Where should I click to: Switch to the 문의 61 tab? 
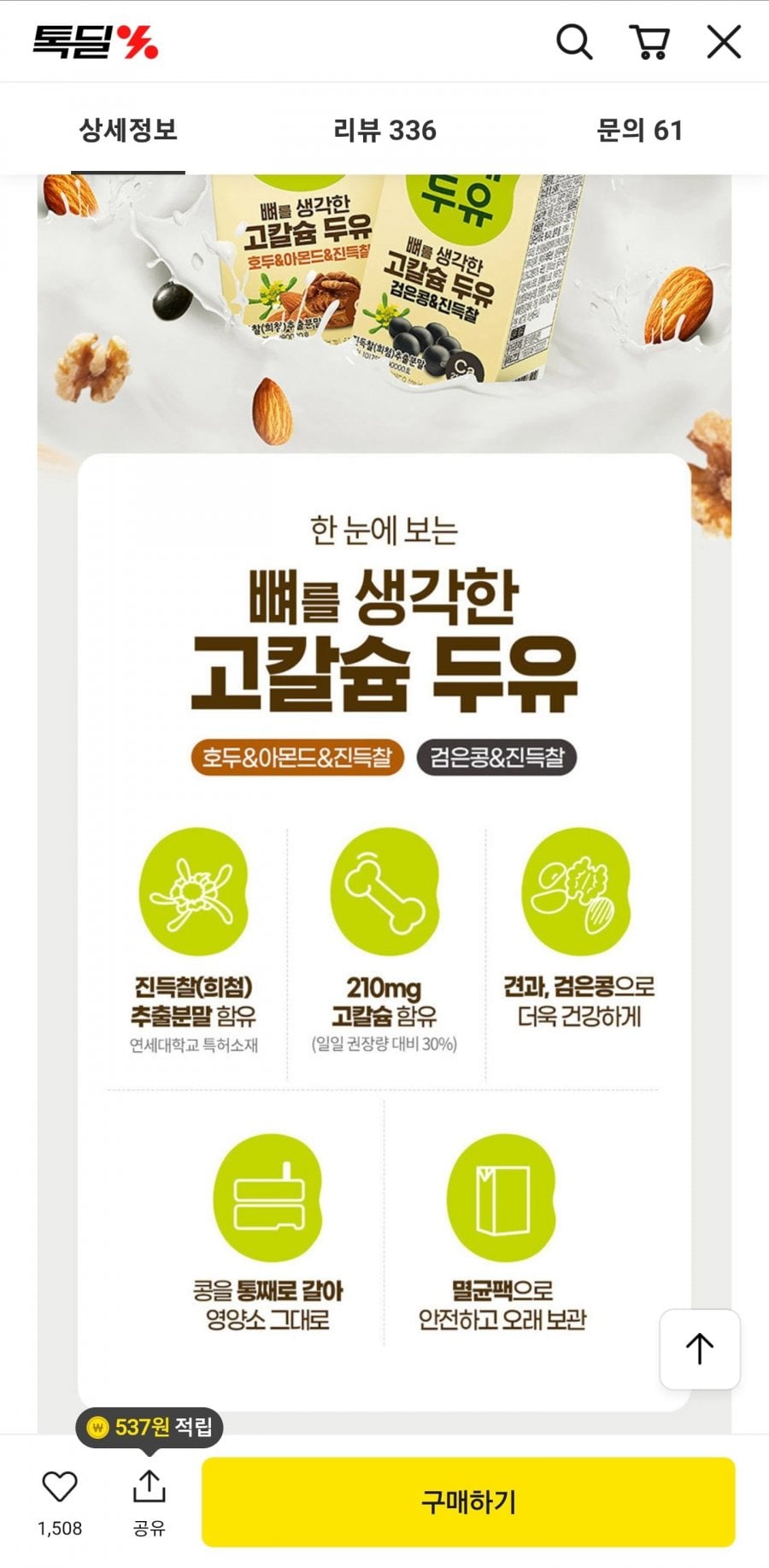[639, 131]
